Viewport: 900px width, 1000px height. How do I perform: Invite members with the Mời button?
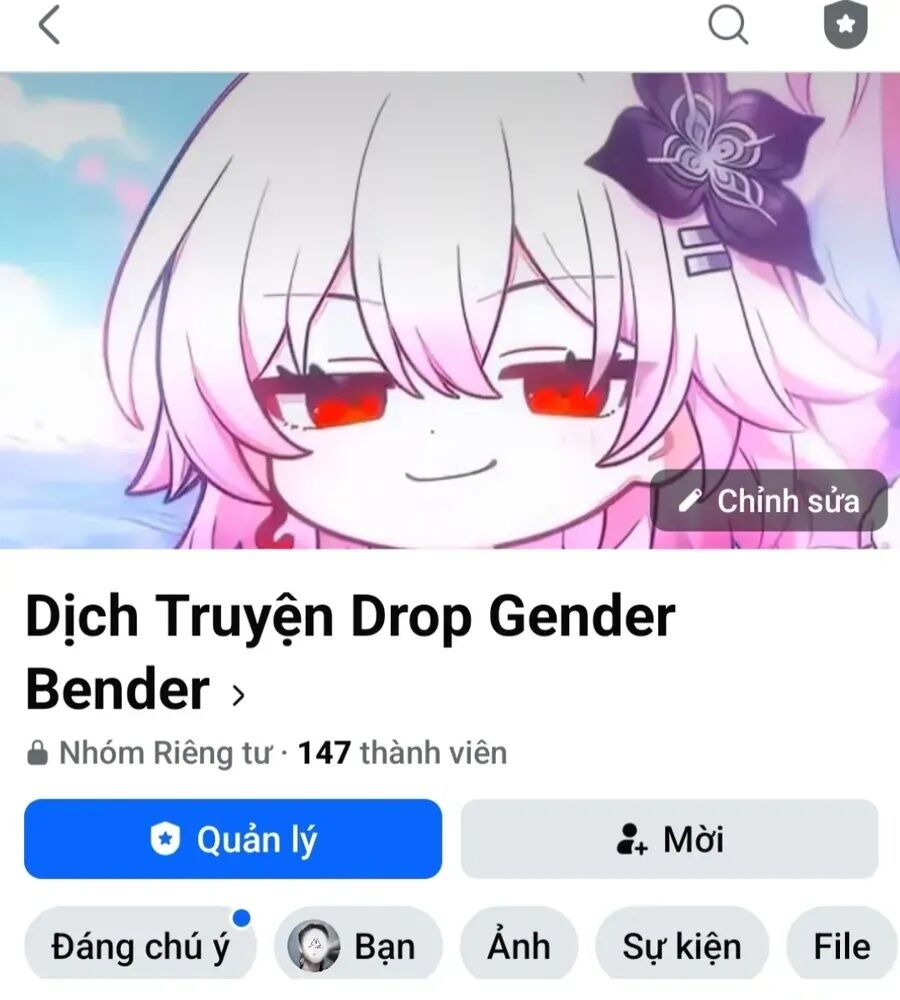pos(669,839)
